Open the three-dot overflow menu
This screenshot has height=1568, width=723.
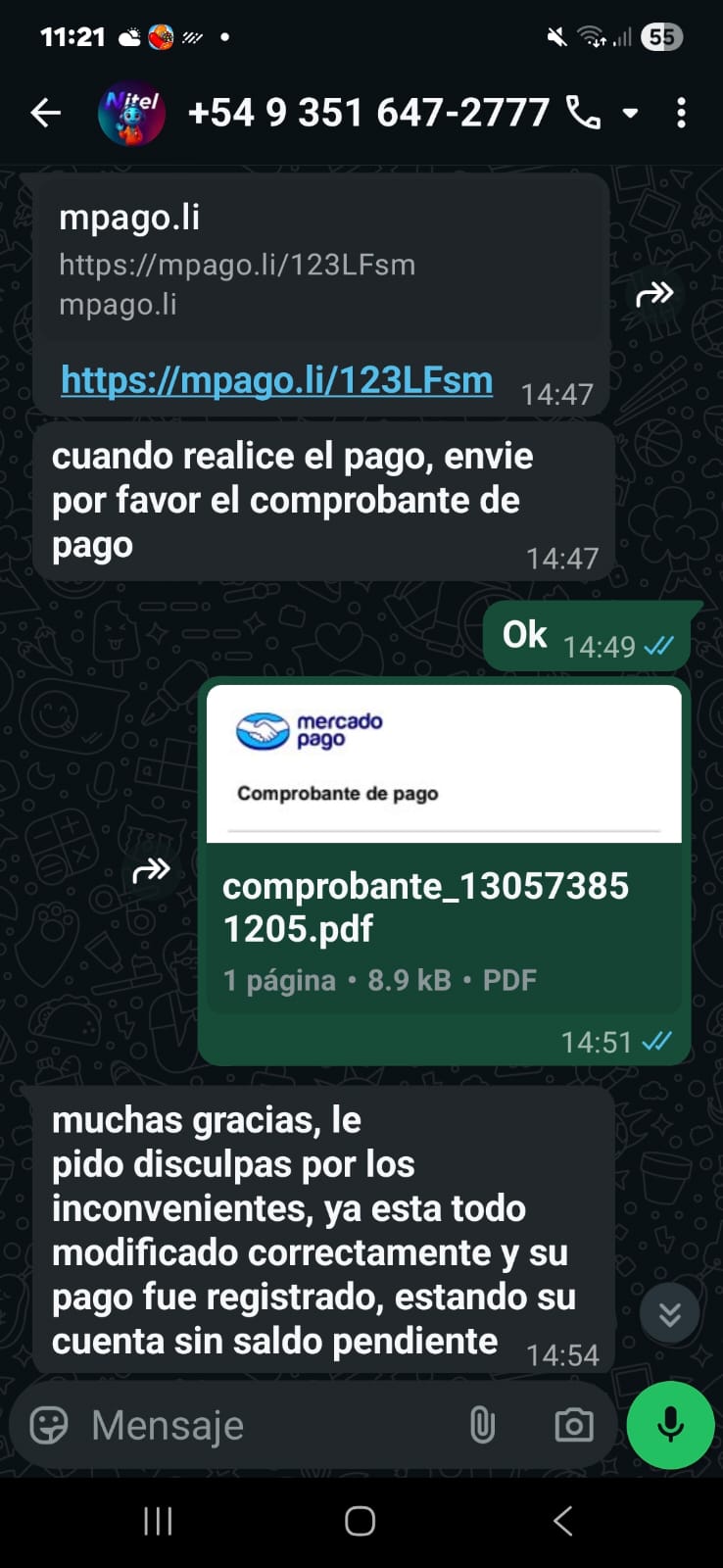click(x=681, y=114)
